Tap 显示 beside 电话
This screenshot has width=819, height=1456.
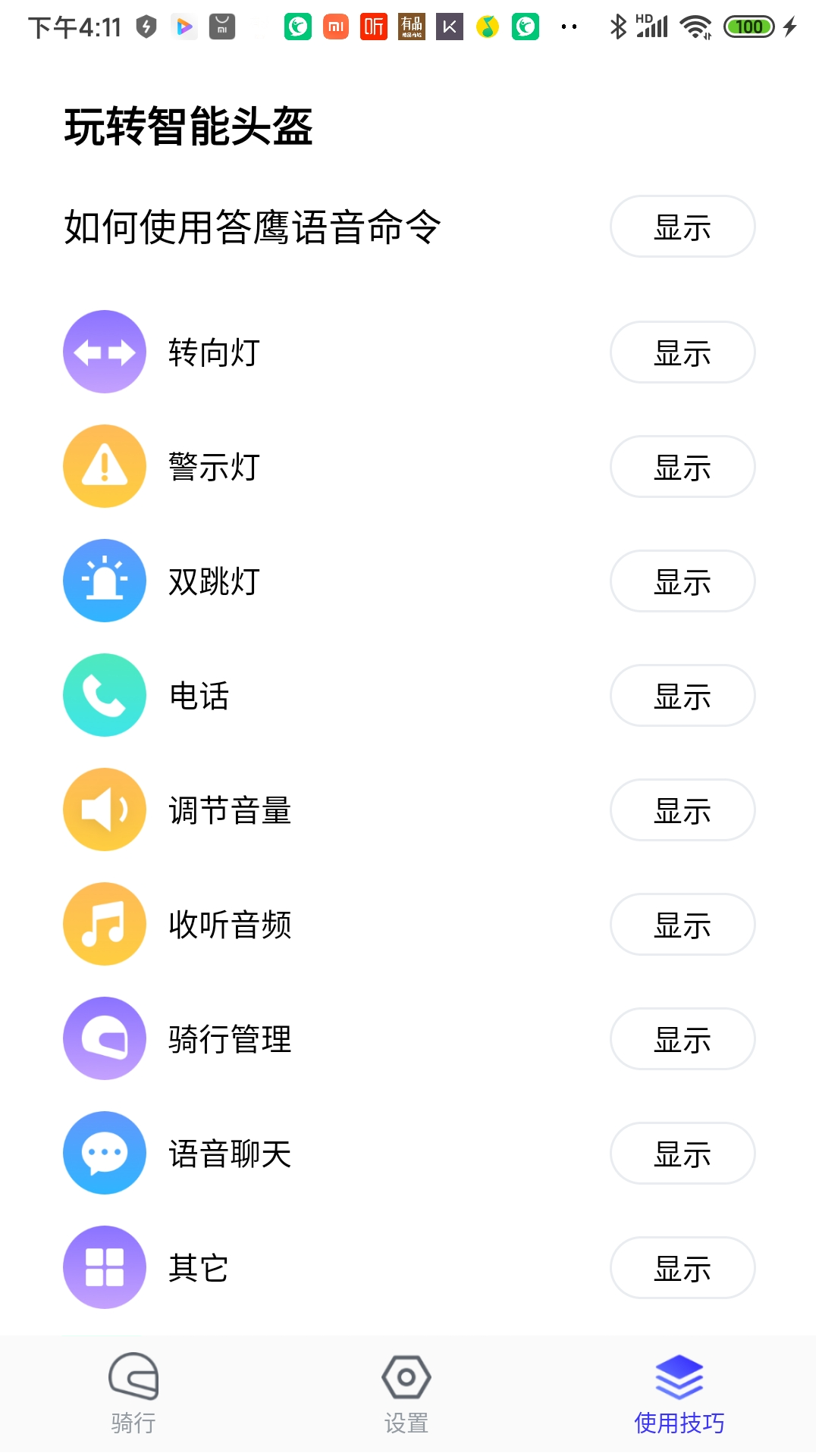pyautogui.click(x=682, y=696)
